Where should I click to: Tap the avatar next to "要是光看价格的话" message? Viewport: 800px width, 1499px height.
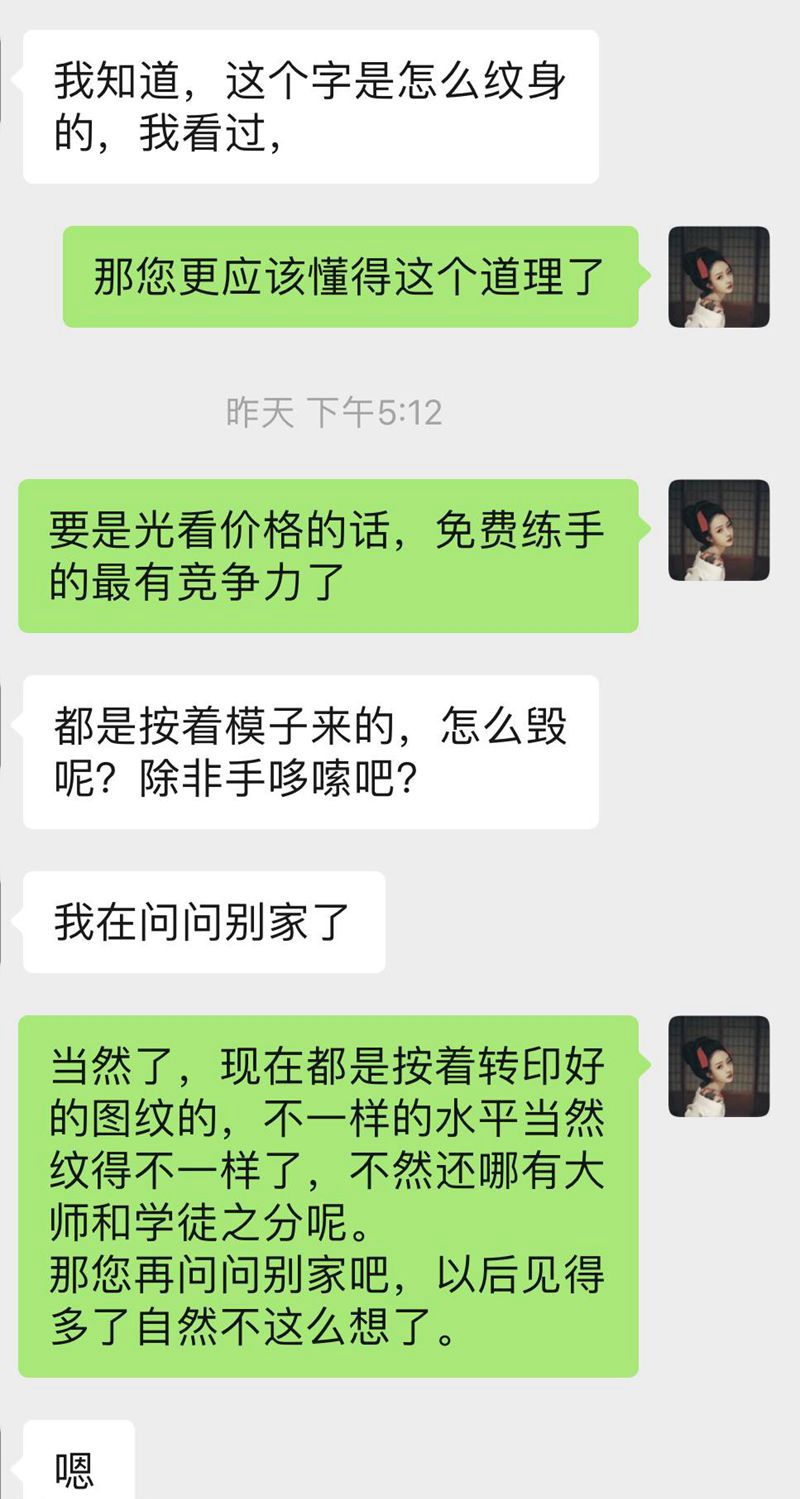718,530
